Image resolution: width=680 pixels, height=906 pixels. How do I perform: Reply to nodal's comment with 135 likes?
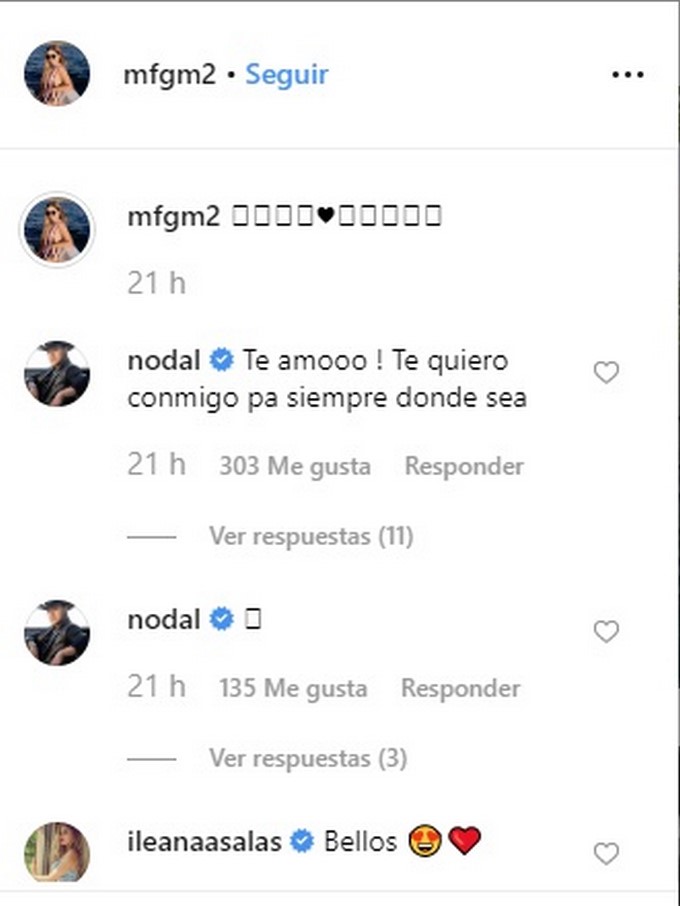(460, 688)
